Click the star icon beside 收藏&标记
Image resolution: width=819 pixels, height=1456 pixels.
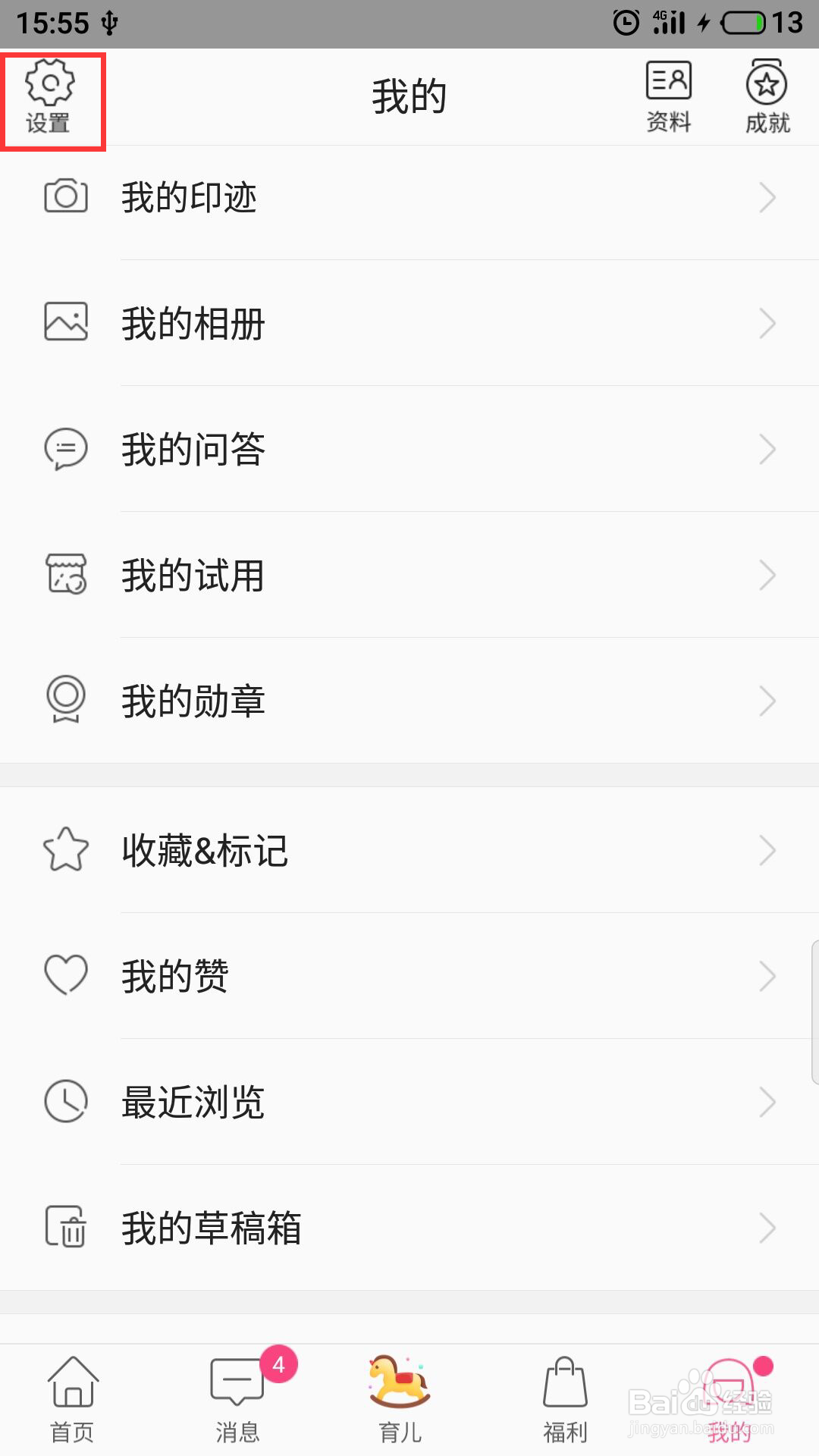click(x=66, y=851)
